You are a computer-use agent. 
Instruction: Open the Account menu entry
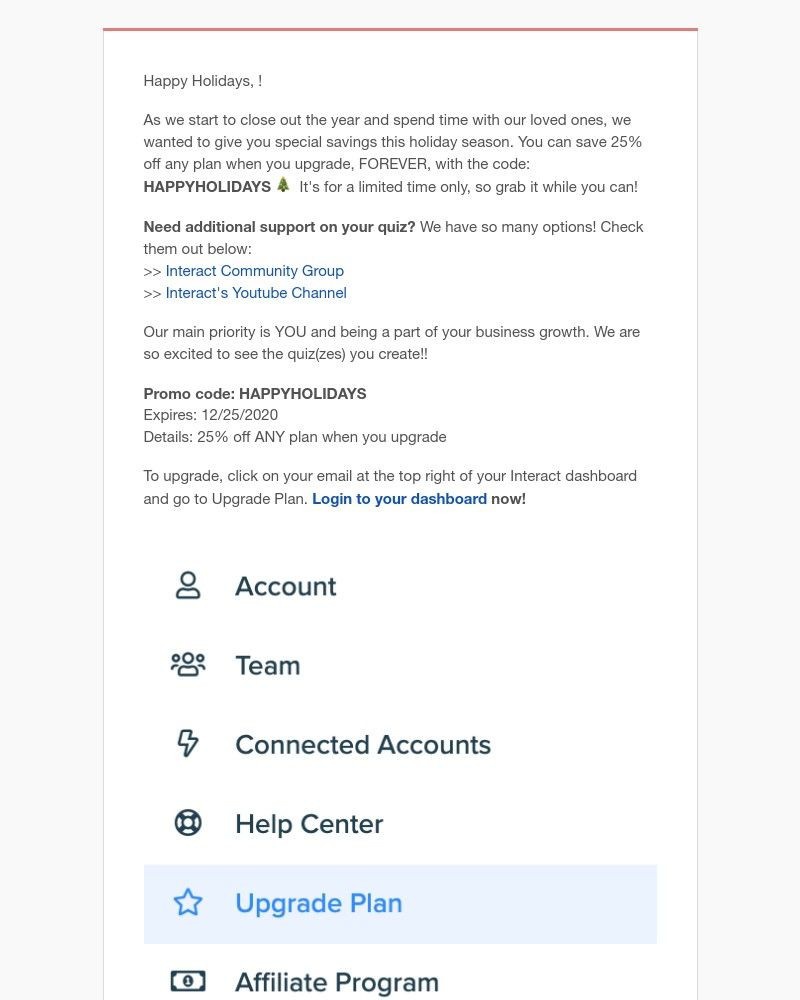285,586
